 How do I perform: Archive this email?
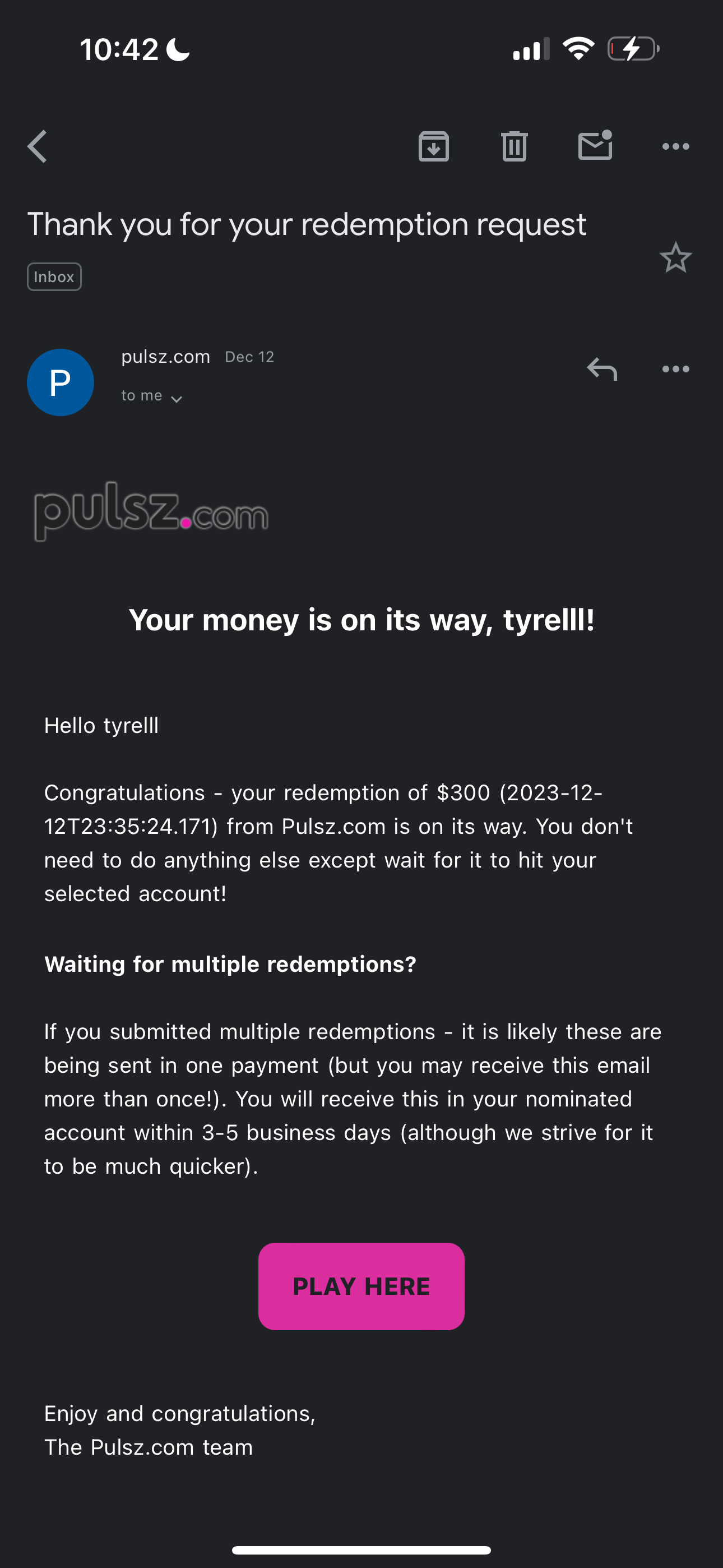(x=433, y=146)
